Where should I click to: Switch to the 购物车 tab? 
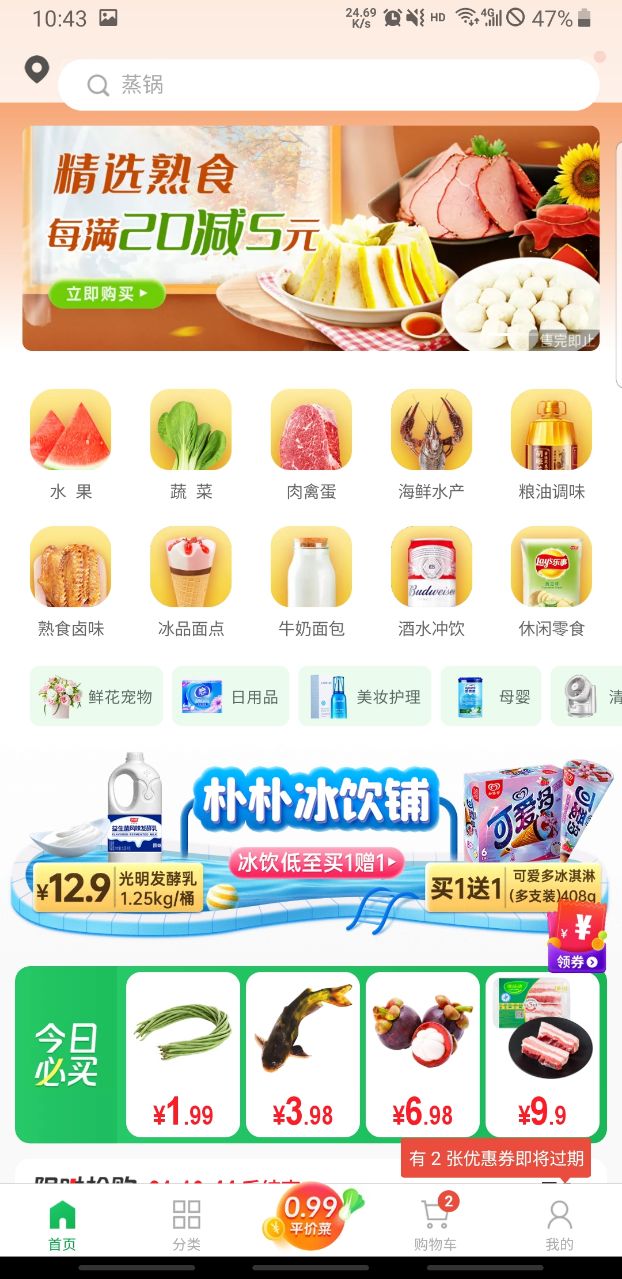(x=435, y=1224)
